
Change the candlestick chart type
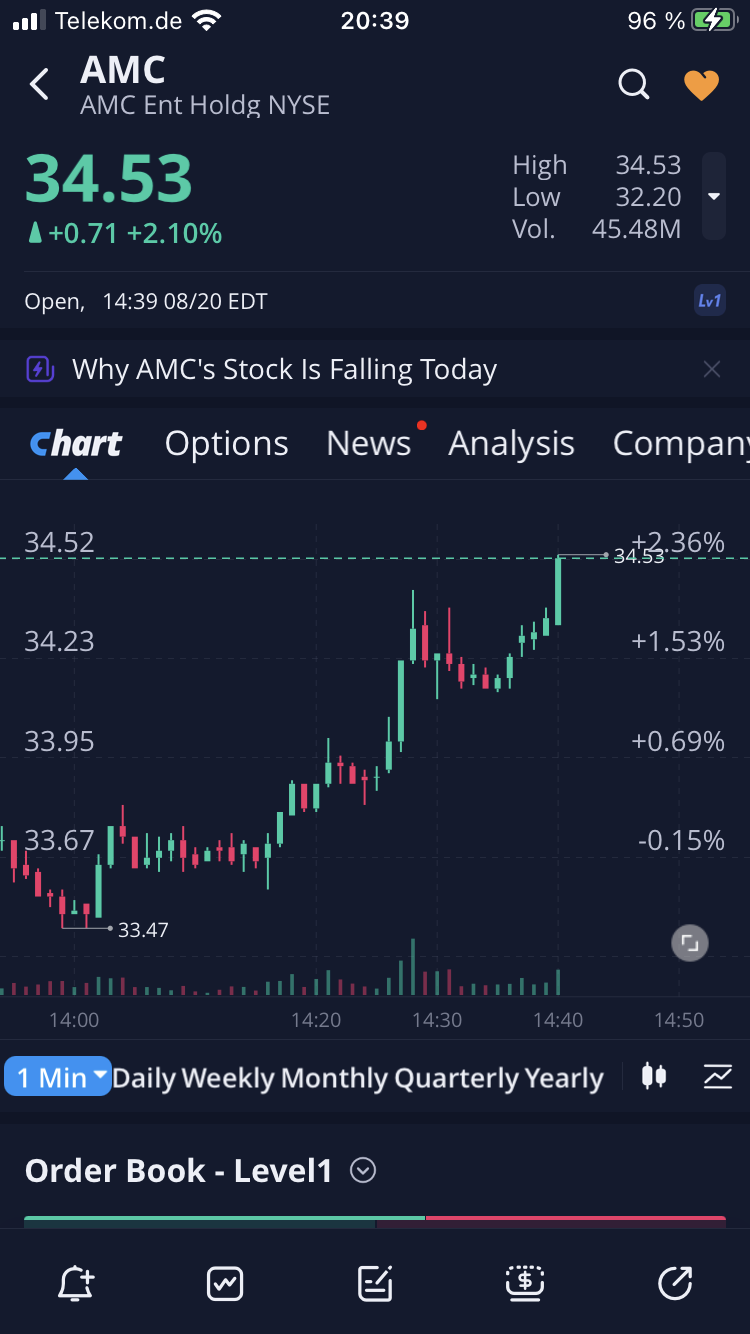point(654,1077)
